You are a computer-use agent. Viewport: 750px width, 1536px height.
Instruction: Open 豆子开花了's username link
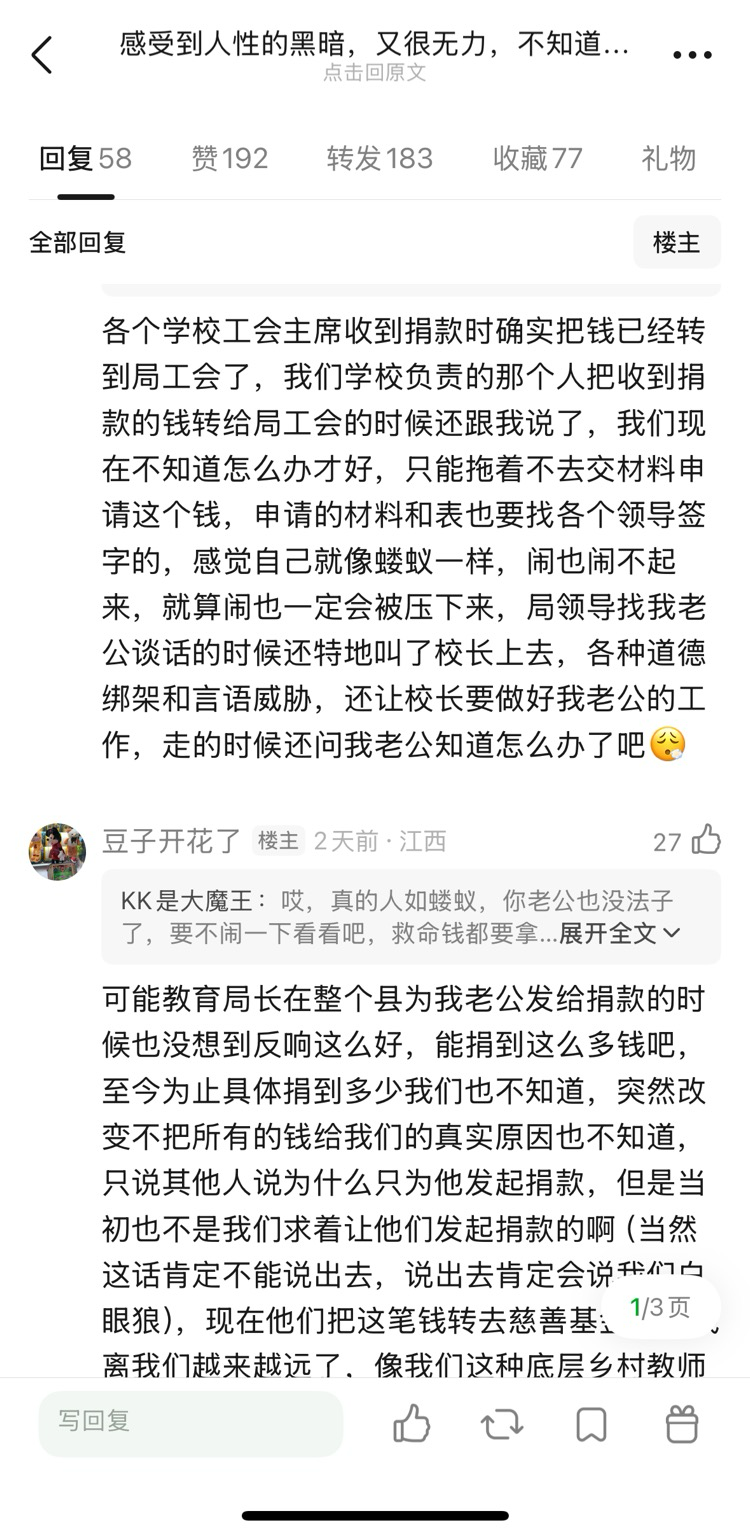pos(171,842)
